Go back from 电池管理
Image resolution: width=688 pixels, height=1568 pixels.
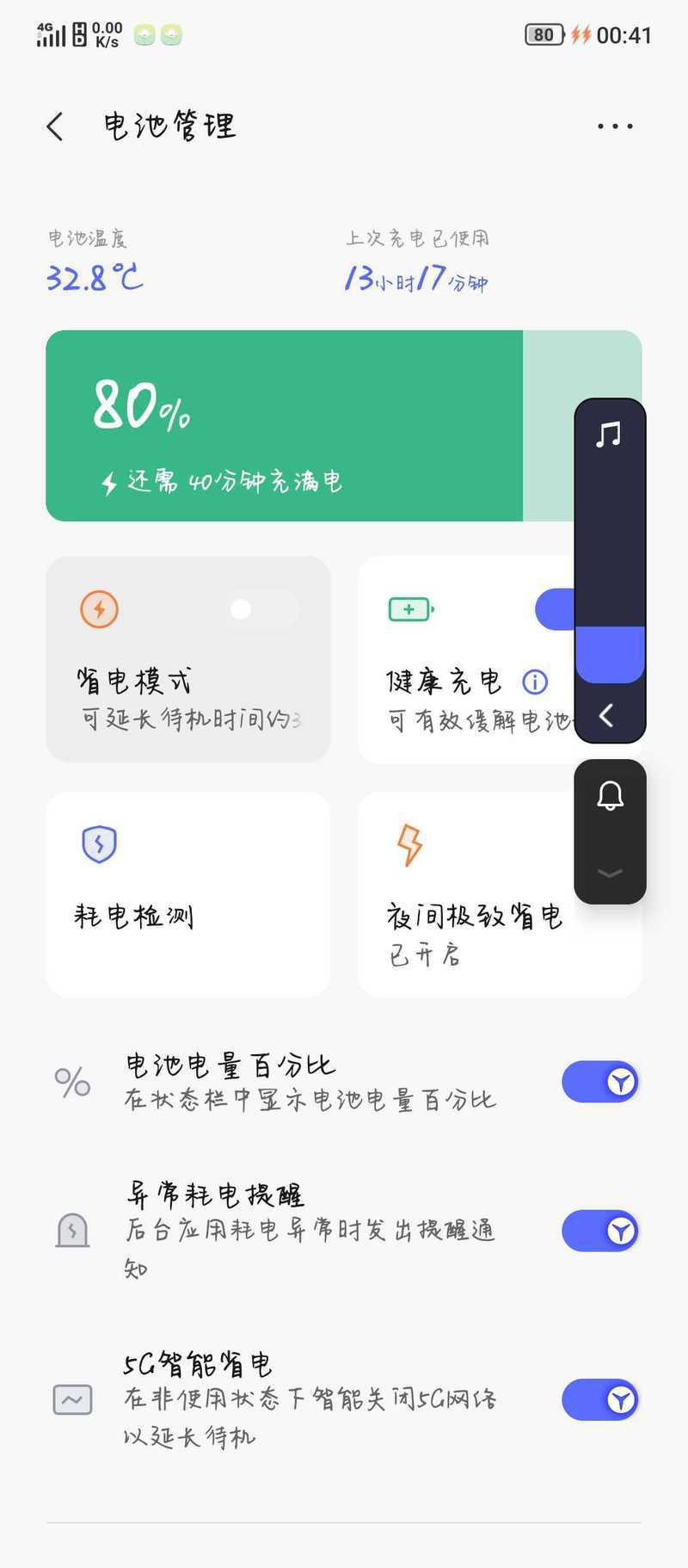tap(55, 127)
